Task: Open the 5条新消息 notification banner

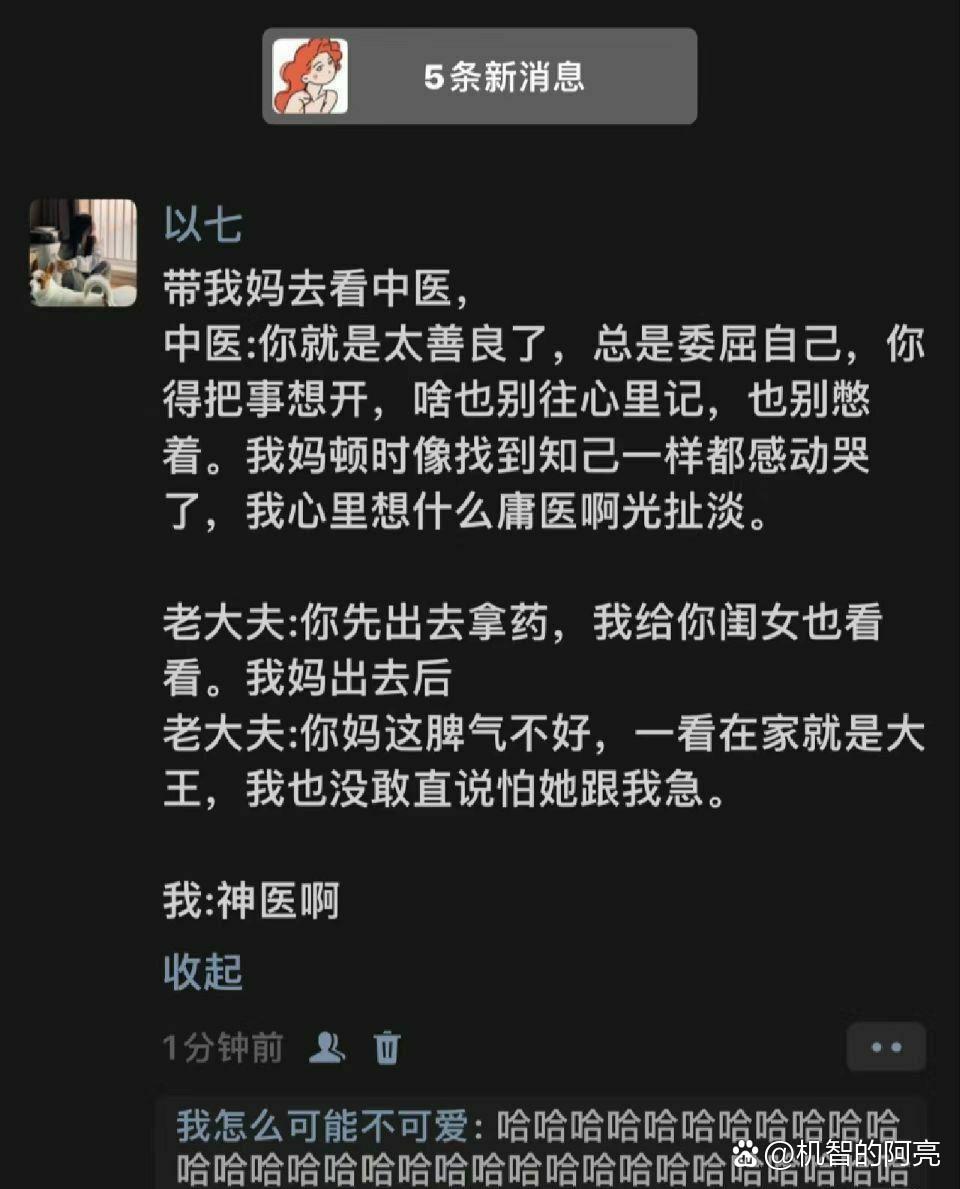Action: (x=479, y=76)
